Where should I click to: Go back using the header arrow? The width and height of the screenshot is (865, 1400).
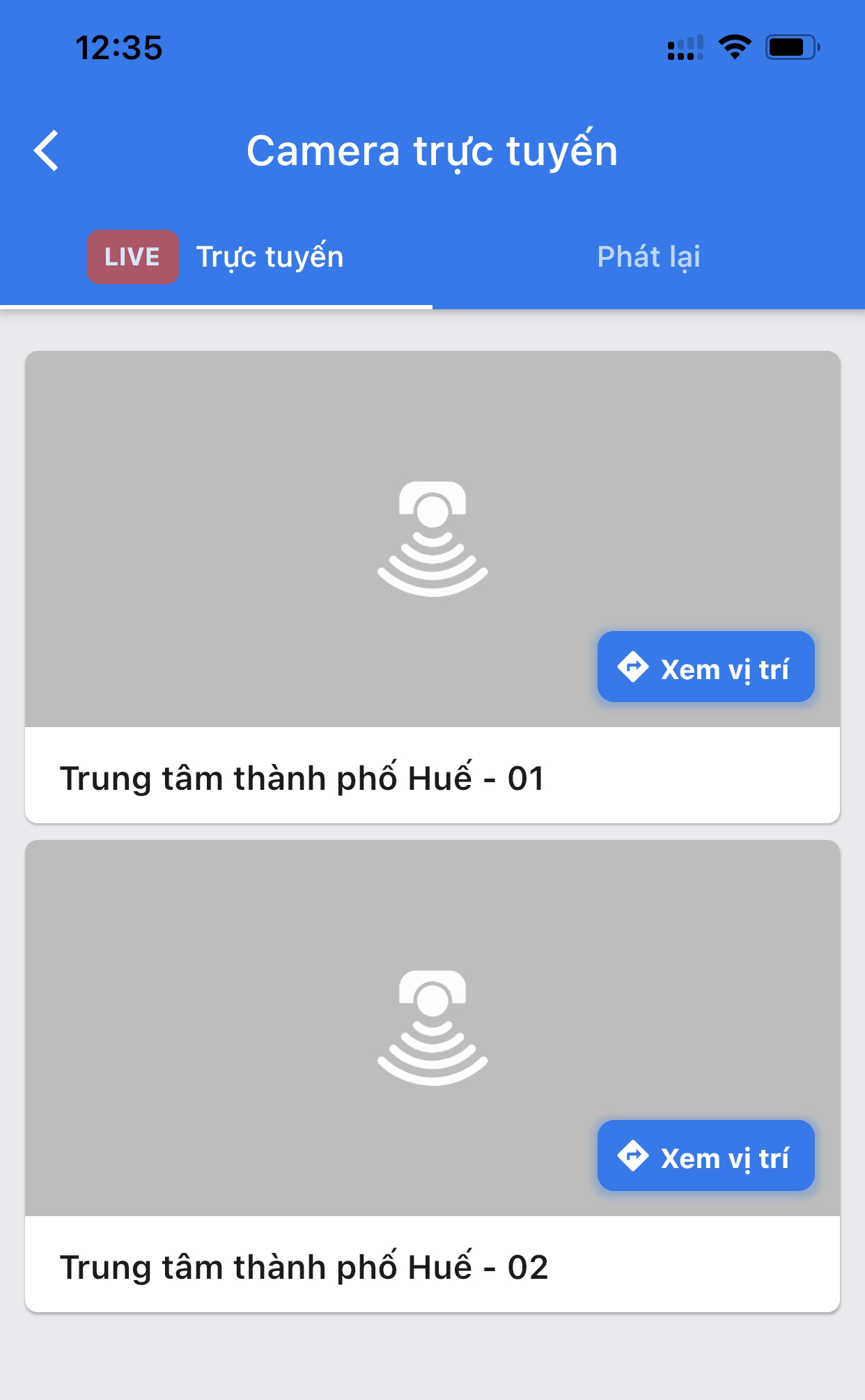click(x=47, y=150)
